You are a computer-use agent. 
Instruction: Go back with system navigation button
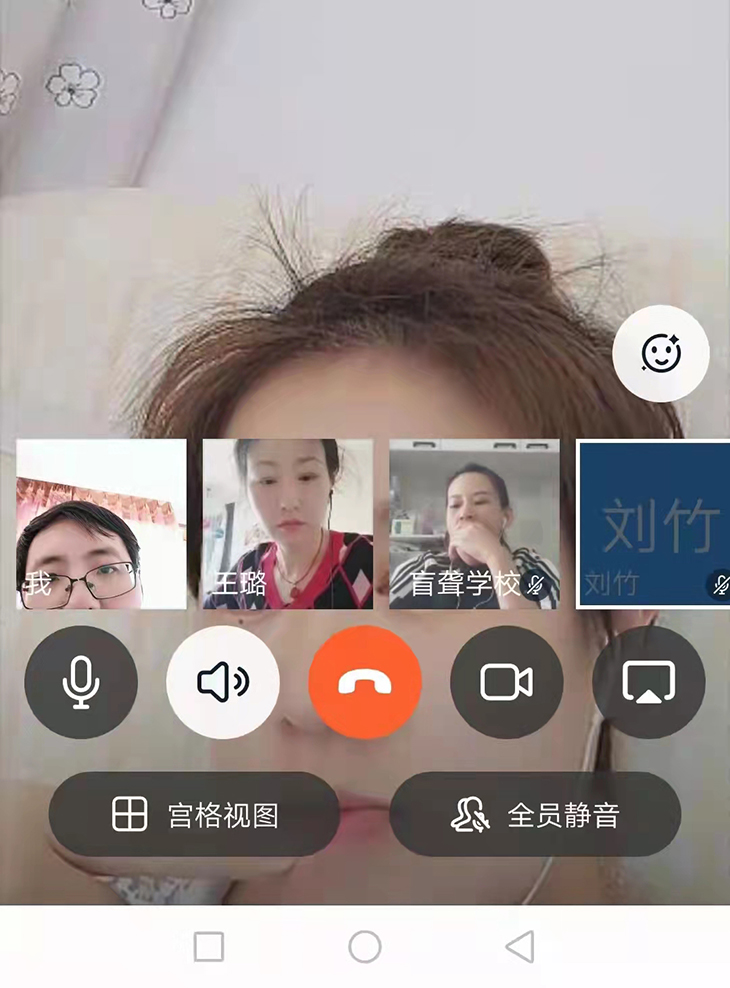point(520,946)
